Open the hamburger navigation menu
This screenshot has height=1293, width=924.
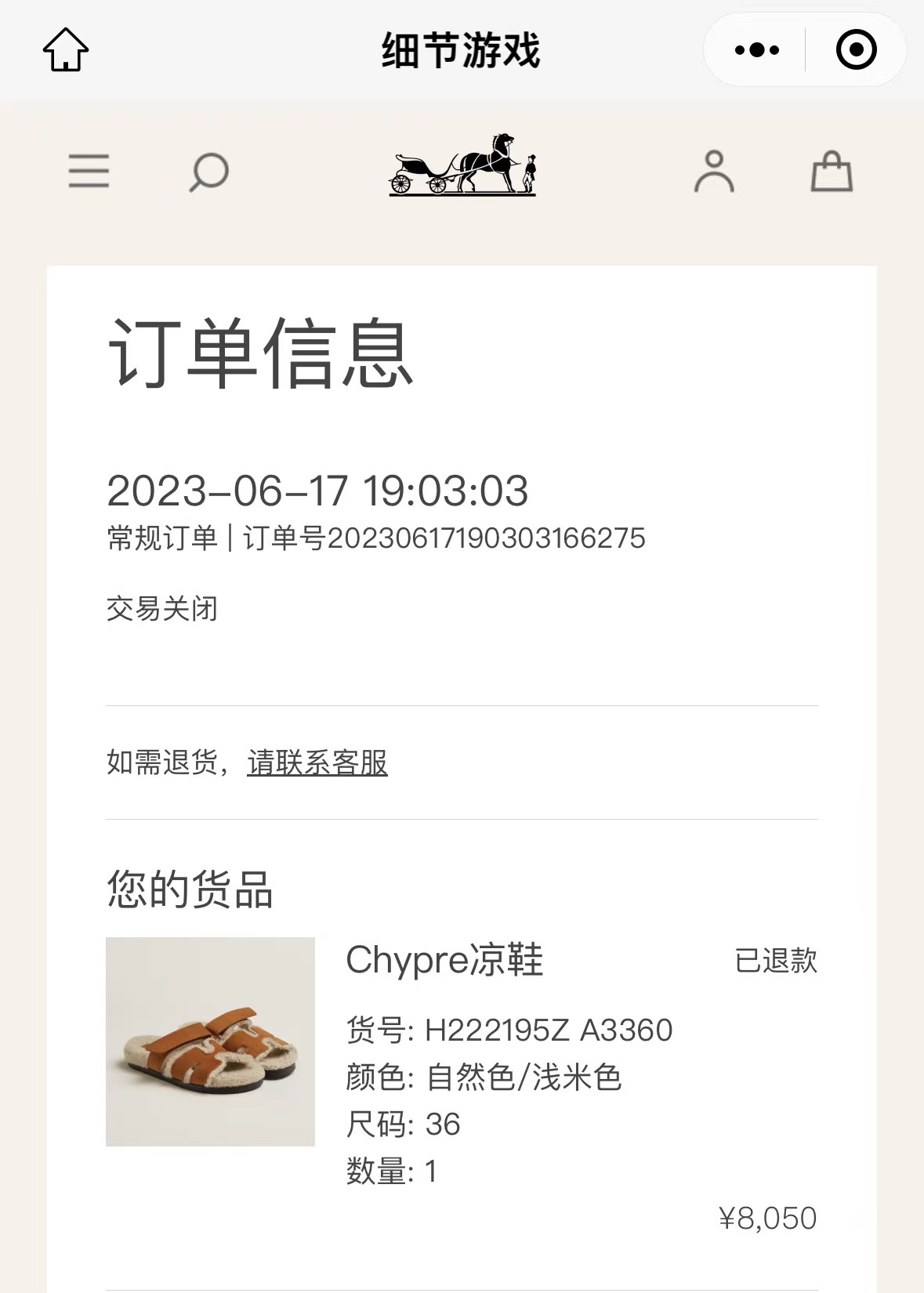click(89, 171)
